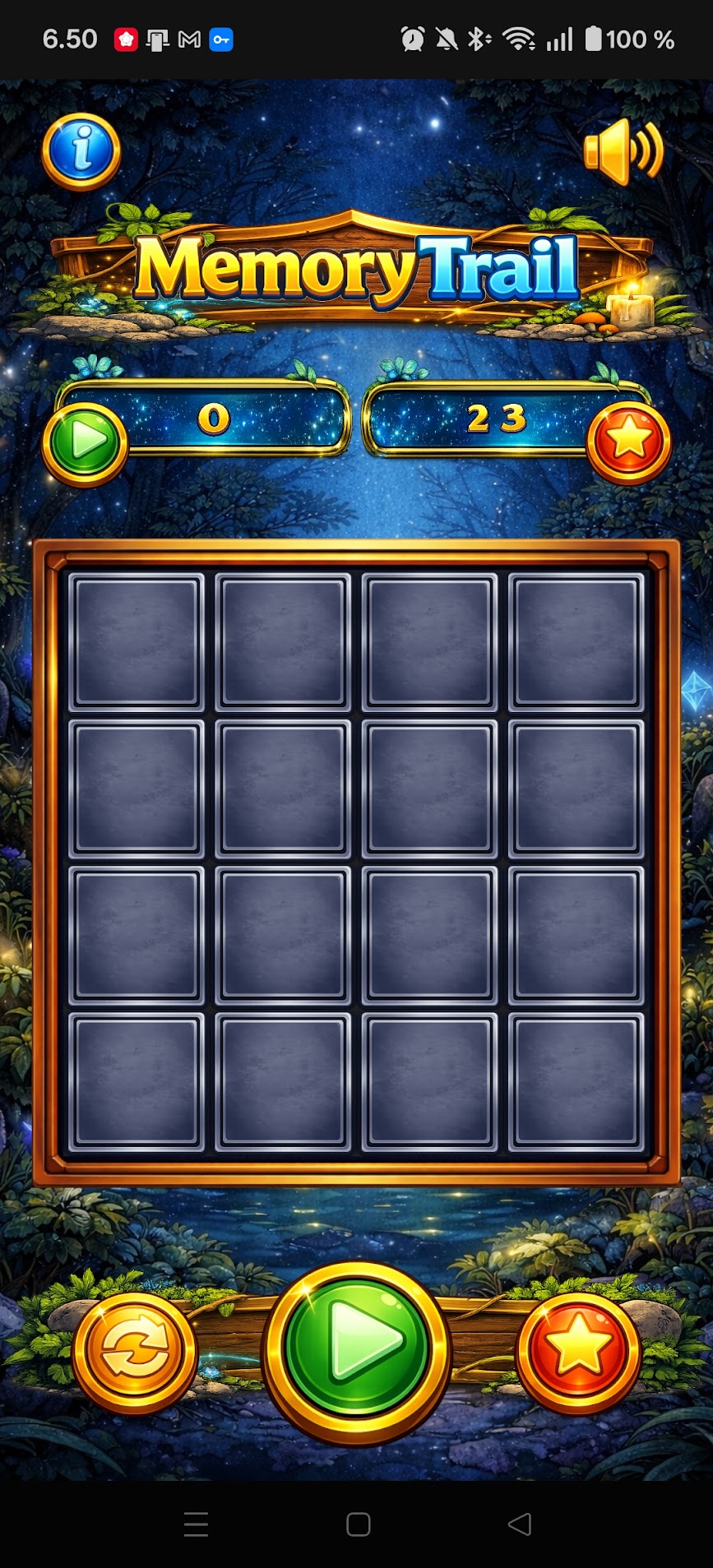
Task: Go back using system back button
Action: 520,1524
